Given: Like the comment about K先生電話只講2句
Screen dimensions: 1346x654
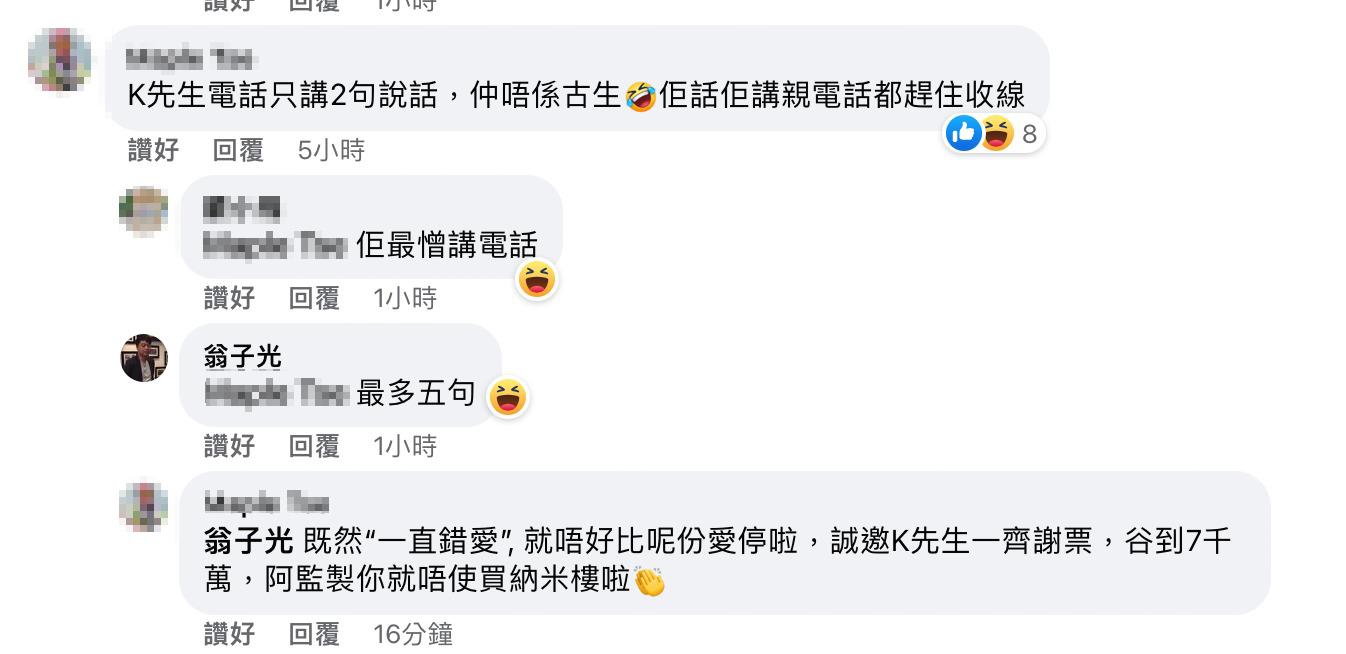Looking at the screenshot, I should [x=153, y=150].
